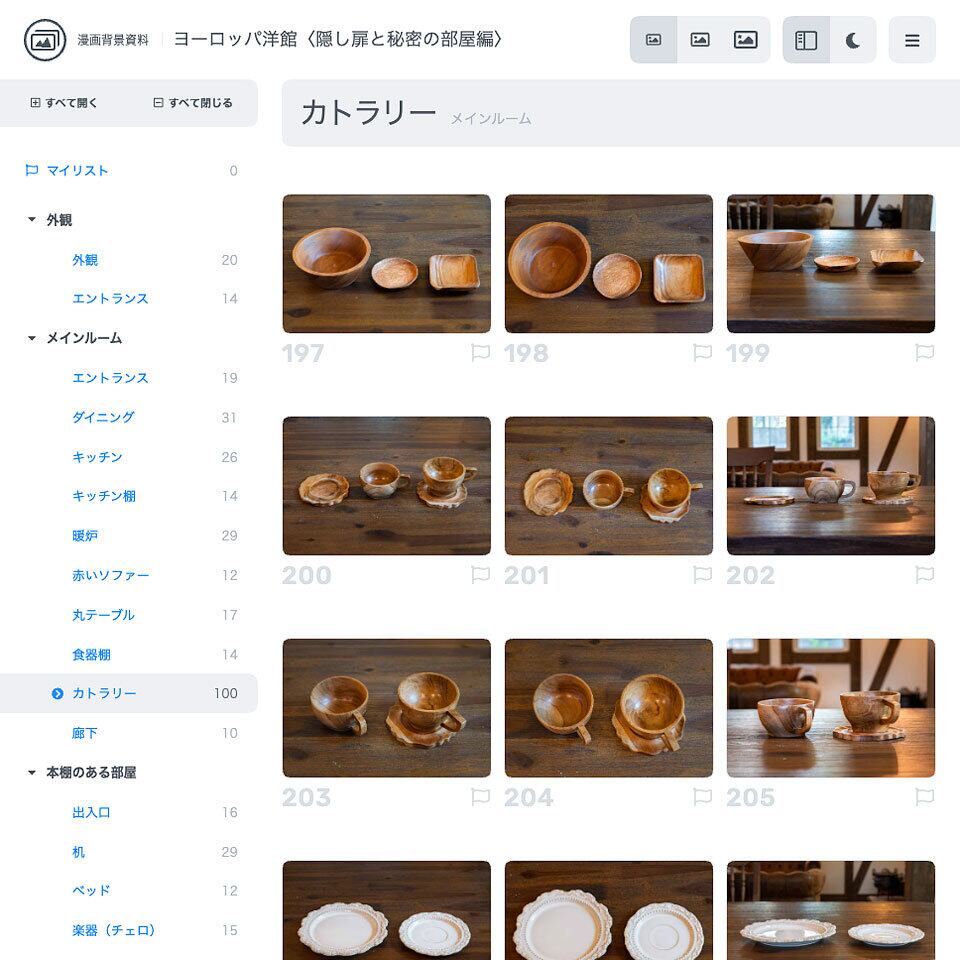Open the 暖炉 category

point(84,536)
